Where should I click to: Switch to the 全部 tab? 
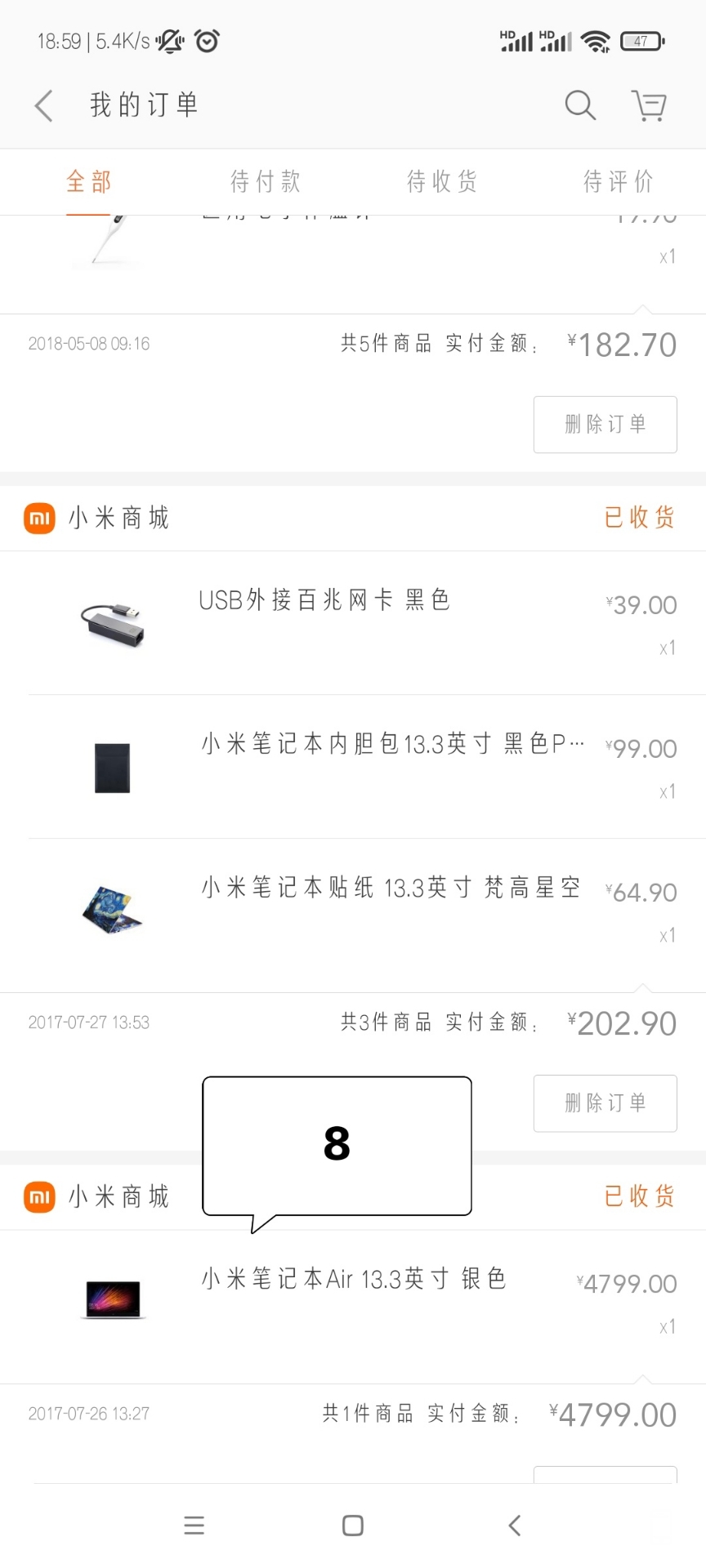point(88,181)
